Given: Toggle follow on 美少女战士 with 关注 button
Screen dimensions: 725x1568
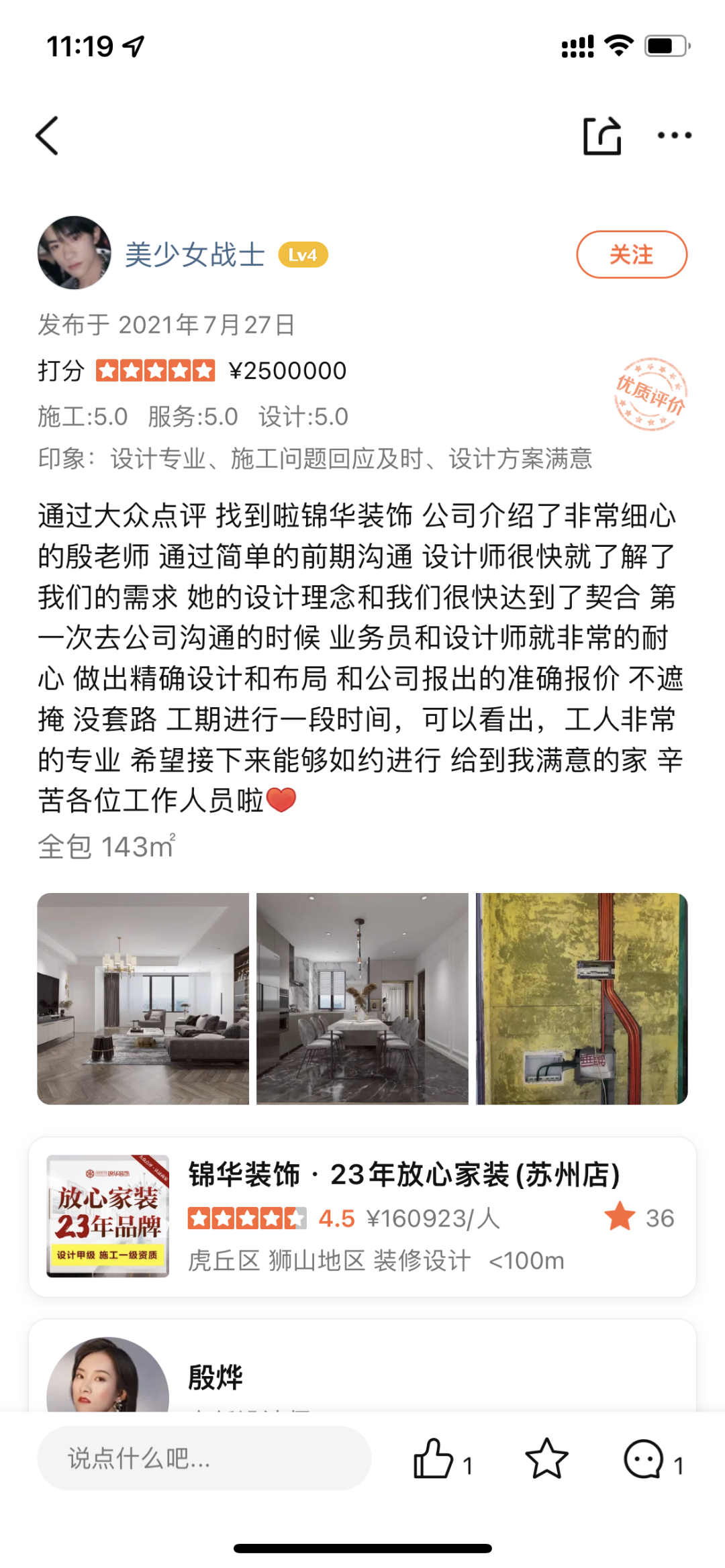Looking at the screenshot, I should 632,254.
